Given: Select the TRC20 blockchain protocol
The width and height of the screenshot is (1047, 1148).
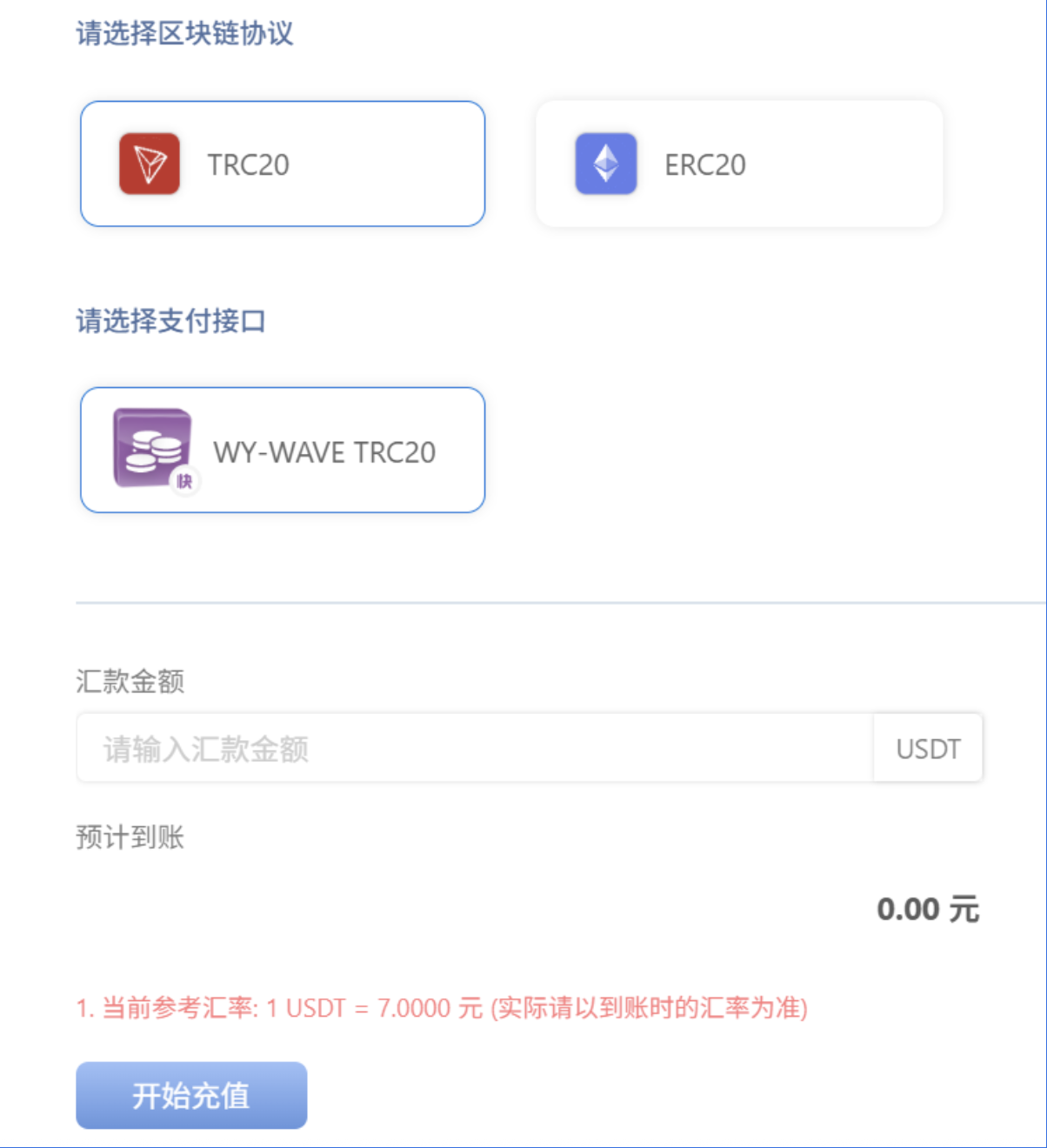Looking at the screenshot, I should pos(282,164).
